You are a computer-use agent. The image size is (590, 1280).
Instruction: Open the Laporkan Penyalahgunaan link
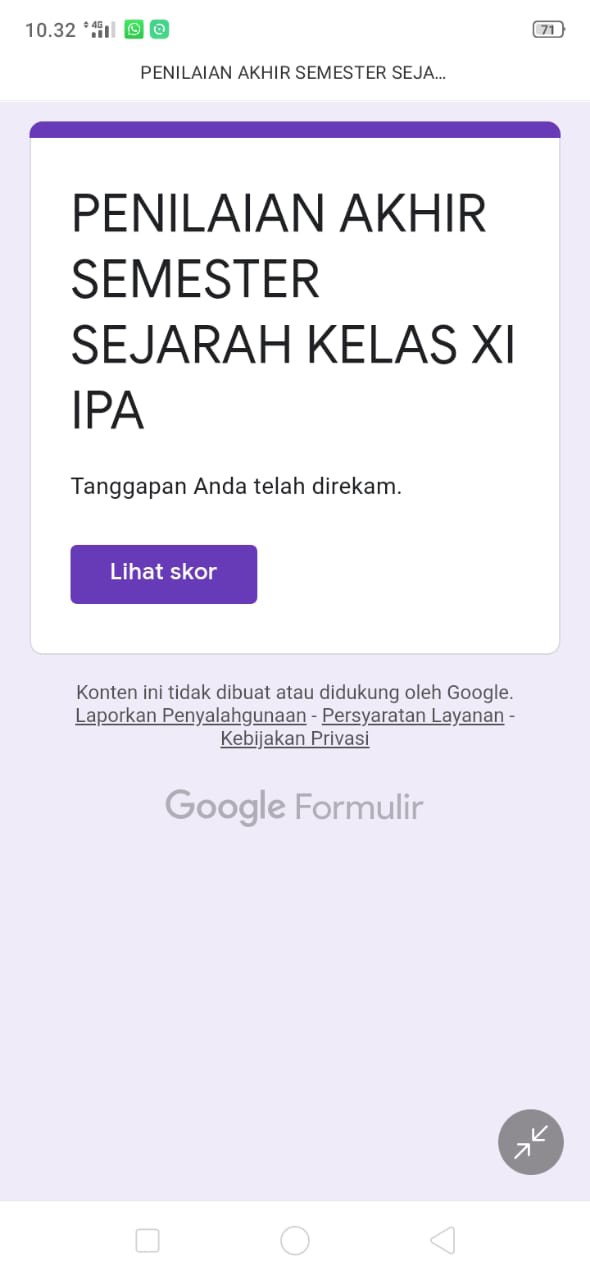point(190,716)
